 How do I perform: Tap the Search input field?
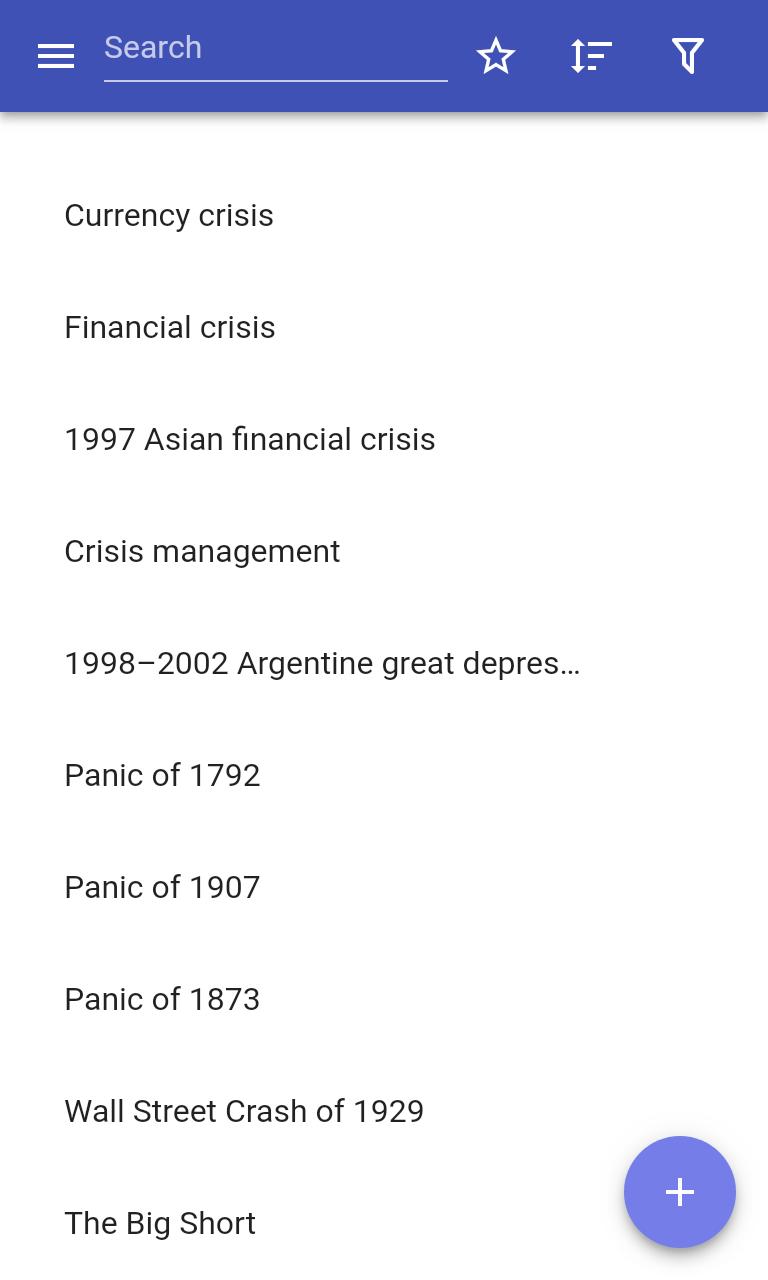(x=275, y=49)
